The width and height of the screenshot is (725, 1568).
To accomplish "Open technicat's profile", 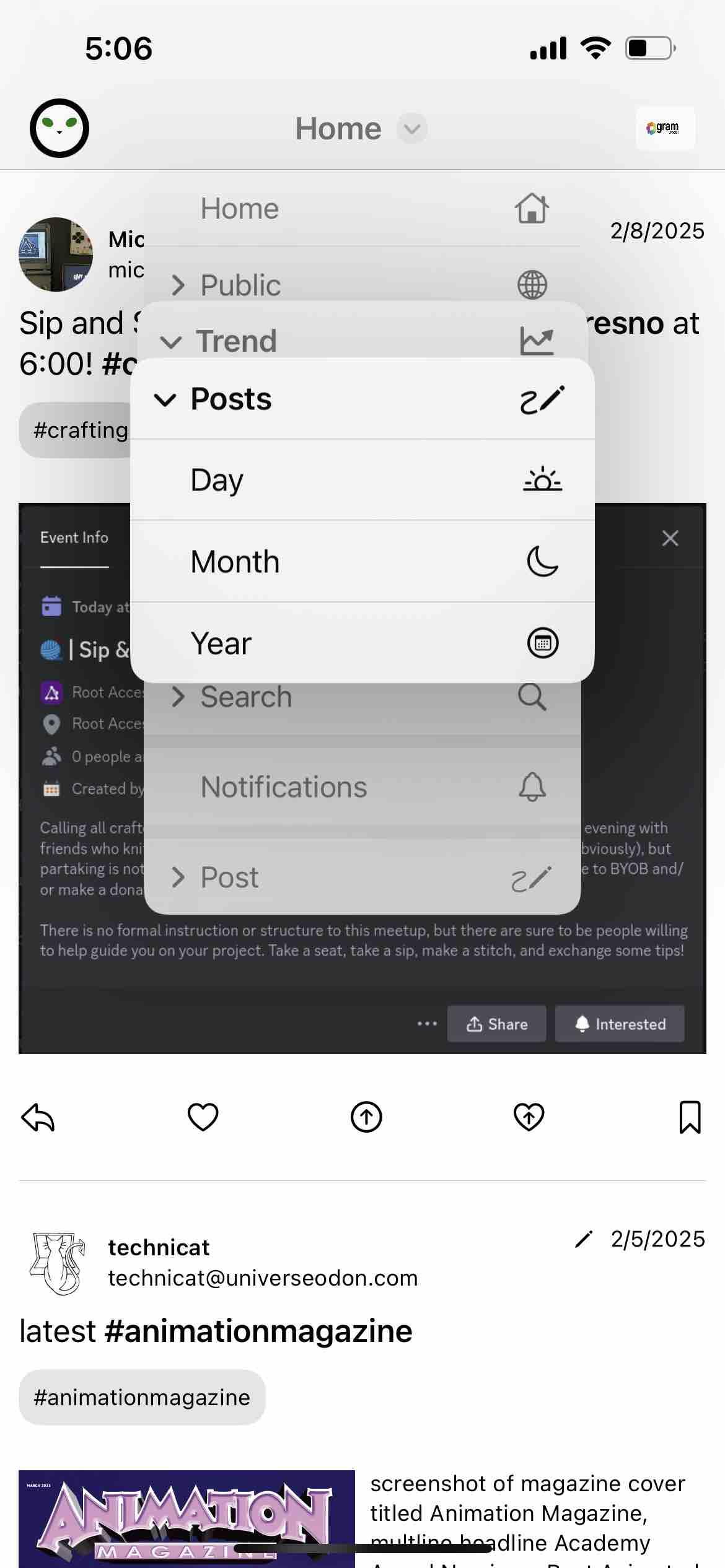I will point(159,1247).
